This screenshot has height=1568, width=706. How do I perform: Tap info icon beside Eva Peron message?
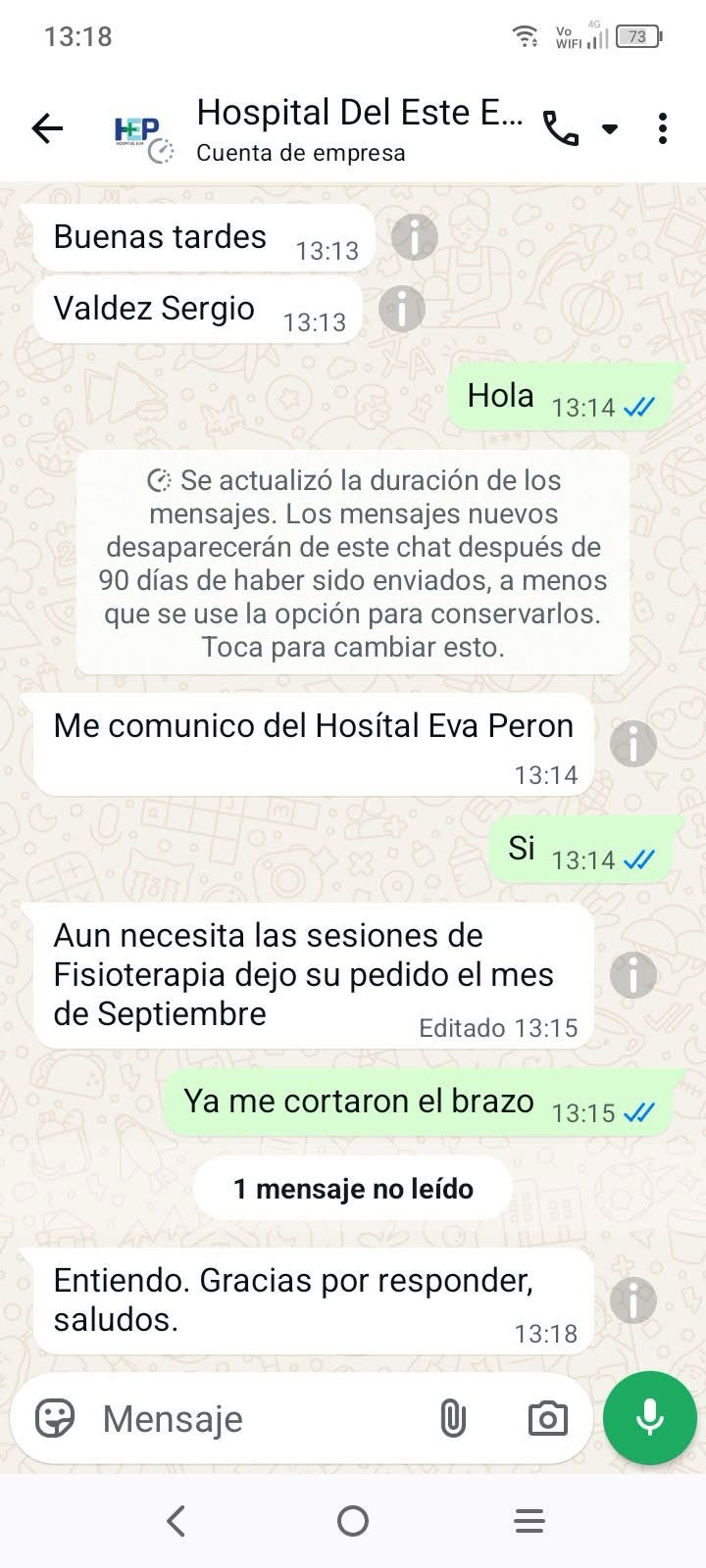coord(632,745)
